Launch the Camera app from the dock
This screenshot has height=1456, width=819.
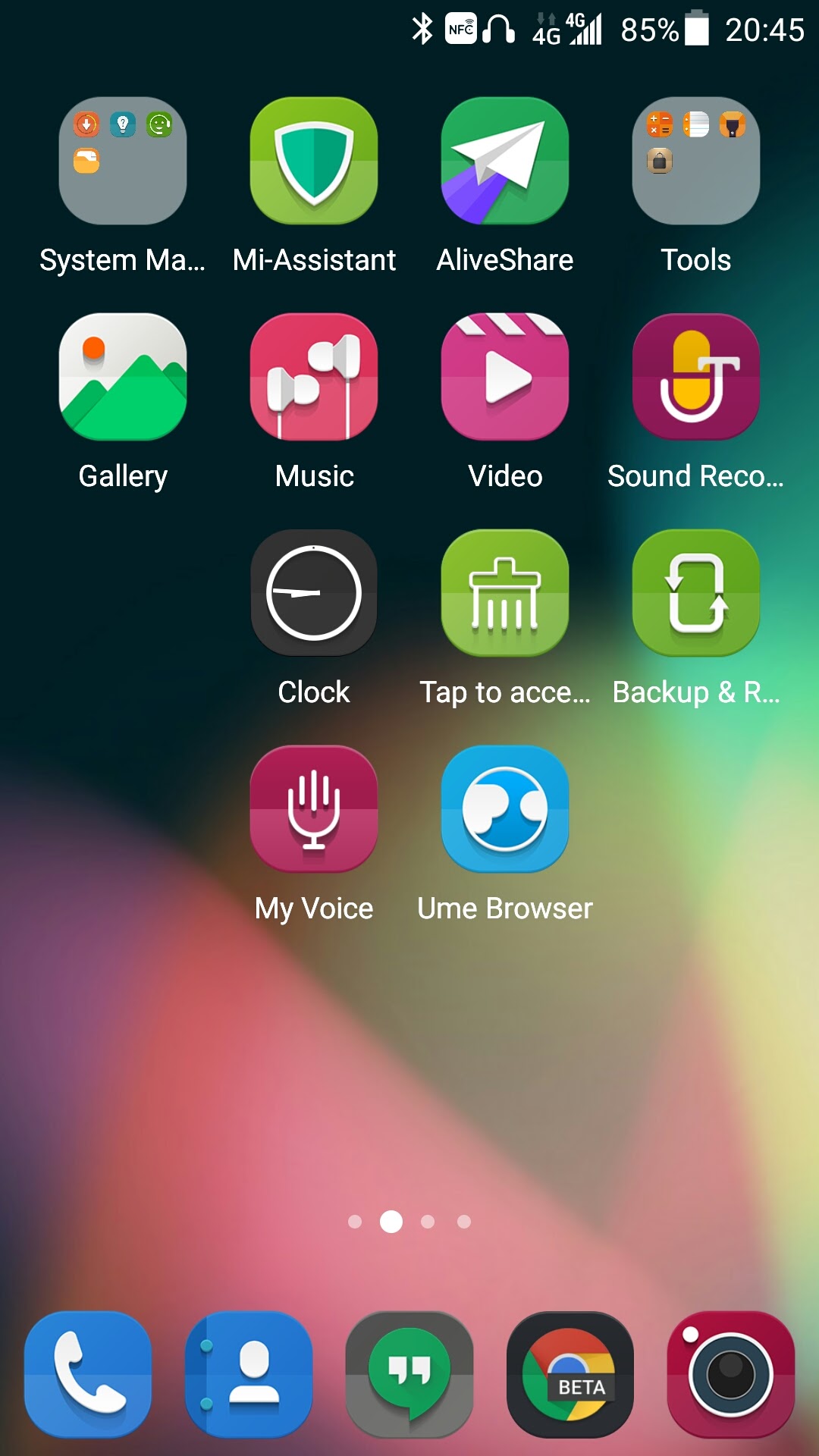(731, 1375)
